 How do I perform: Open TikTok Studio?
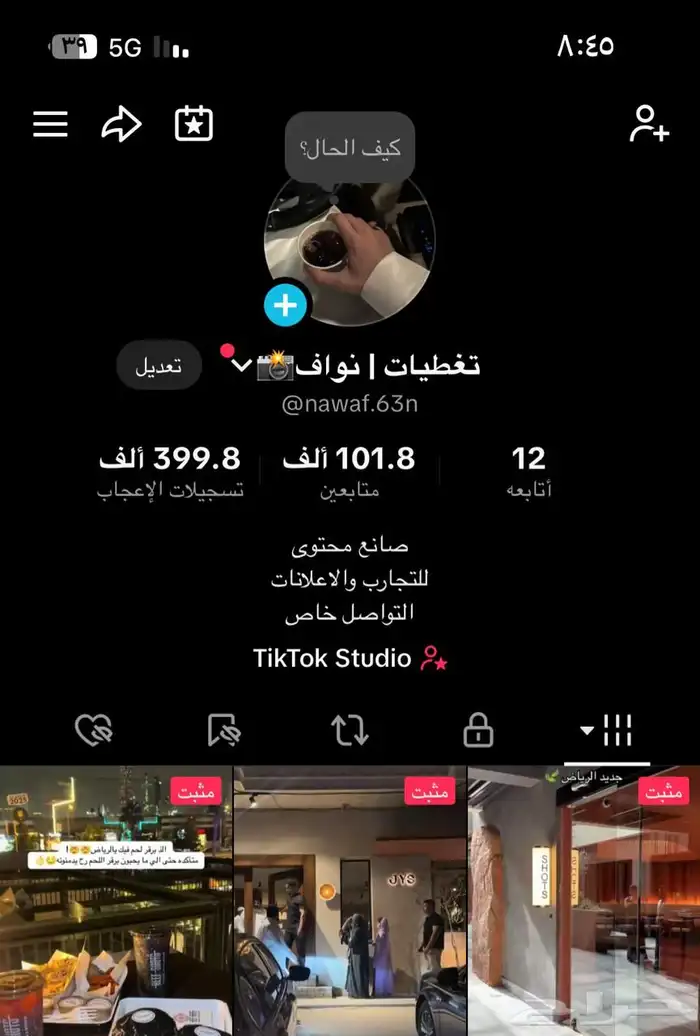point(349,658)
